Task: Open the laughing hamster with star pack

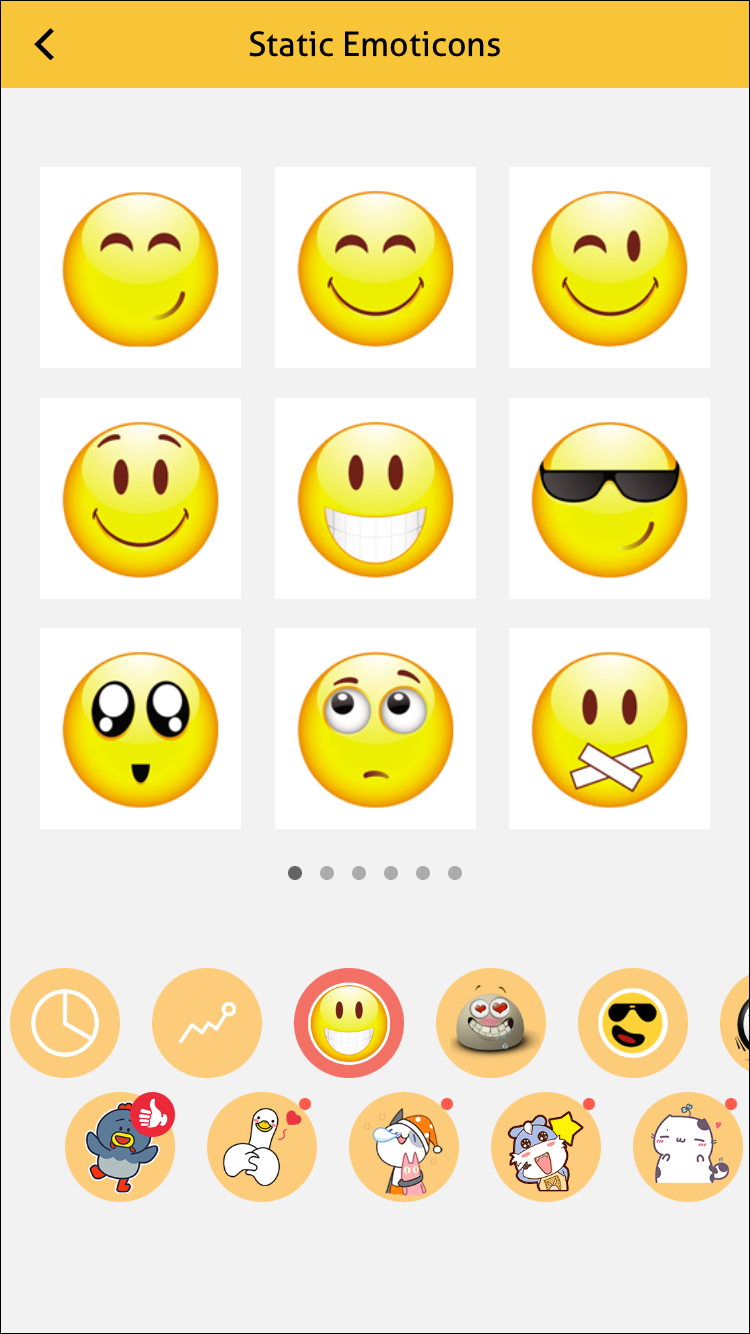Action: 546,1147
